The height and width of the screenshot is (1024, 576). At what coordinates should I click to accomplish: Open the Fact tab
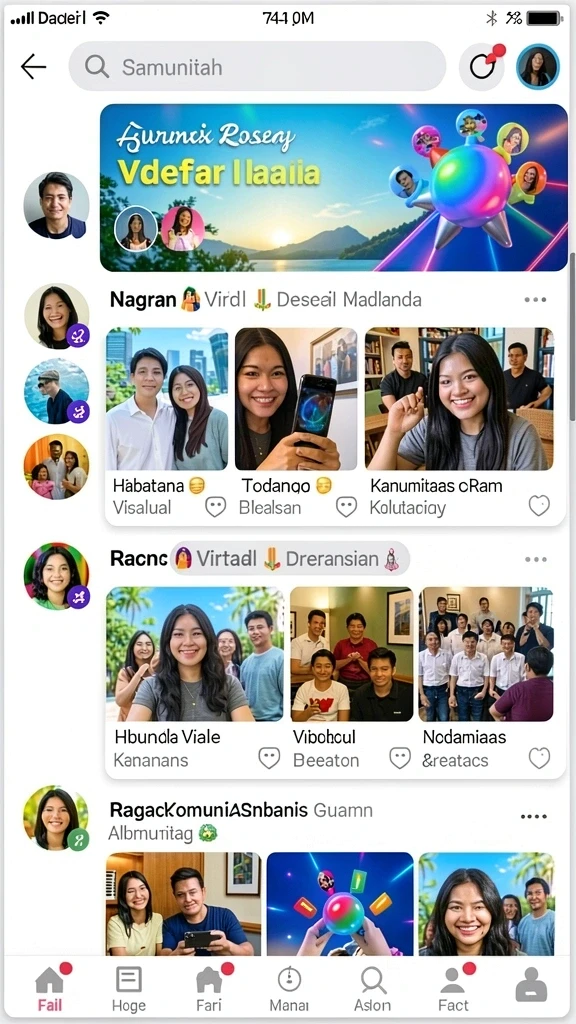click(453, 989)
